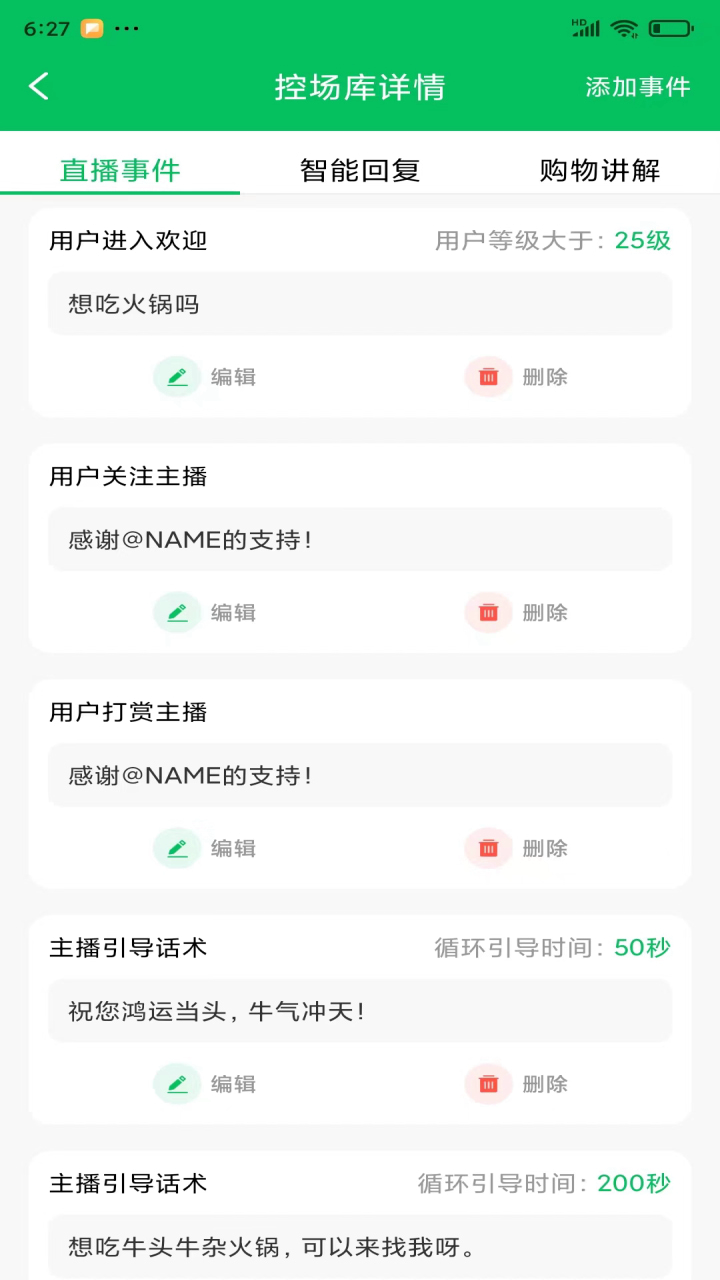Select the 感谢@NAME的支持 message under 用户关注主播
The height and width of the screenshot is (1280, 720).
click(360, 539)
